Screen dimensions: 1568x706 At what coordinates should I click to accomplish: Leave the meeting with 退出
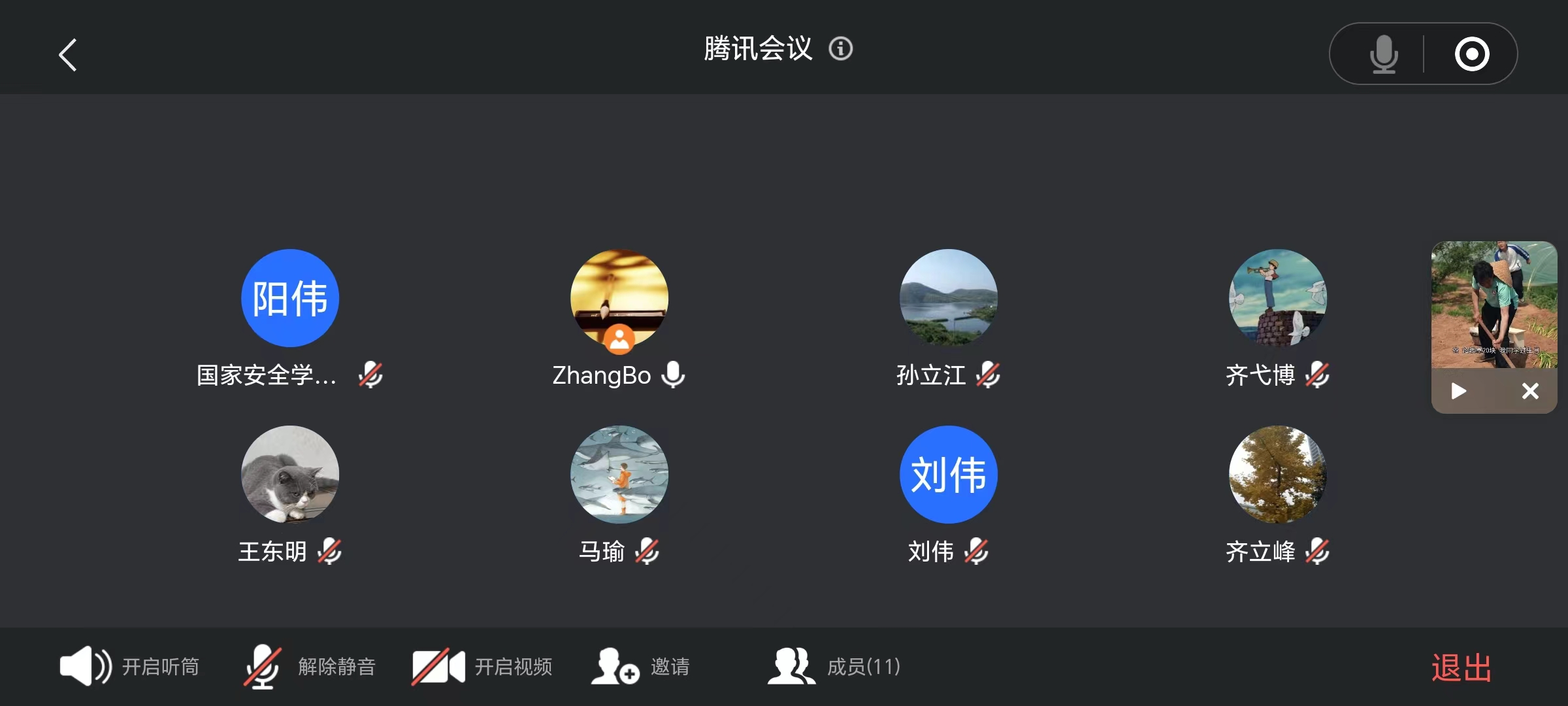pyautogui.click(x=1461, y=667)
